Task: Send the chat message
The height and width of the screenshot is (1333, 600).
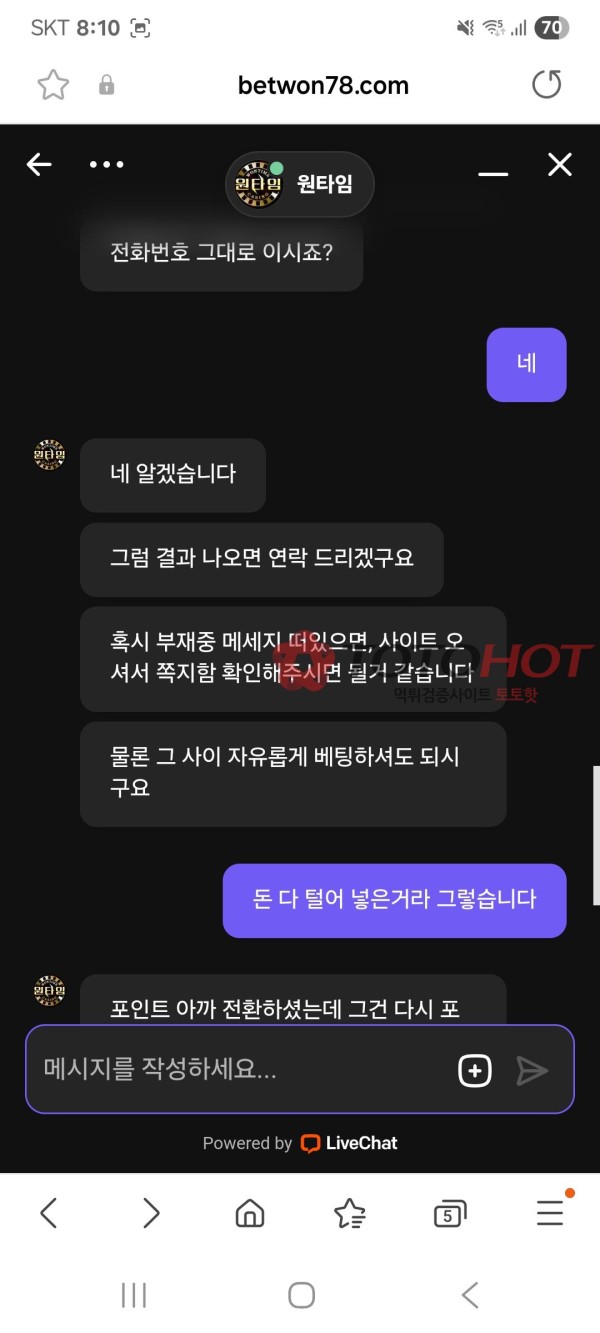Action: click(532, 1071)
